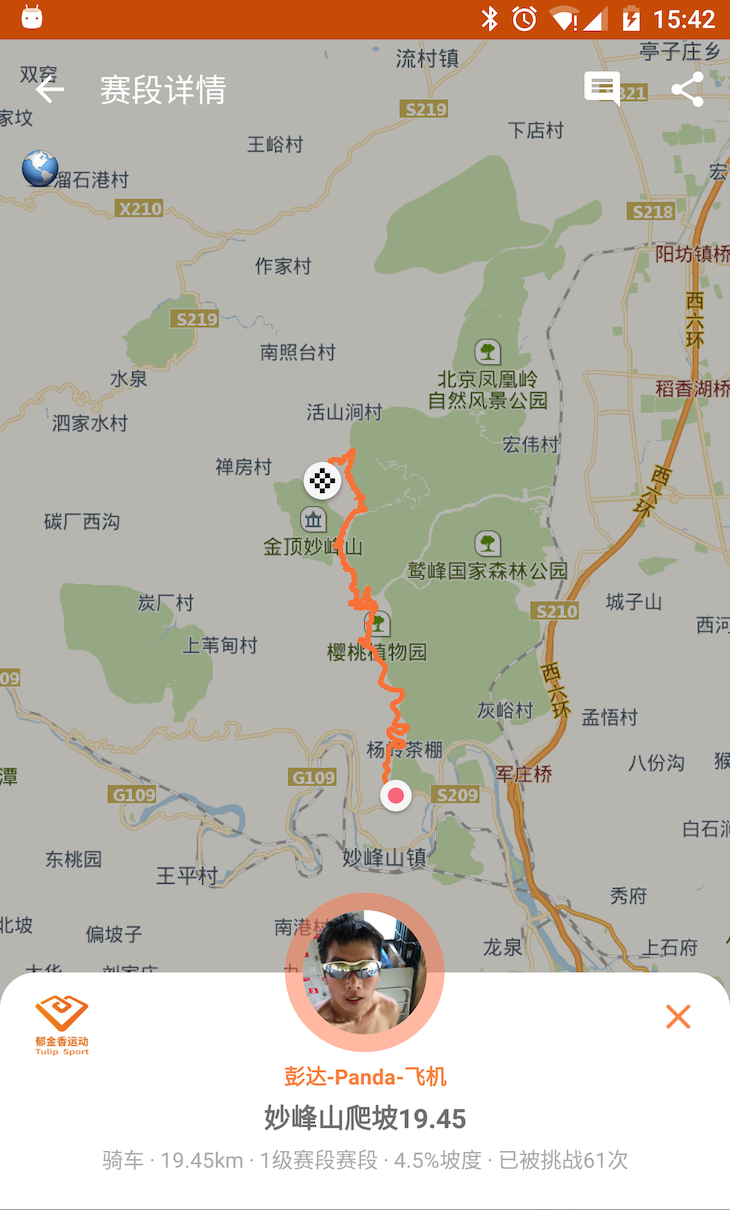Viewport: 730px width, 1210px height.
Task: Open the 妙峰山爬坡19.45 segment title
Action: [x=365, y=1118]
